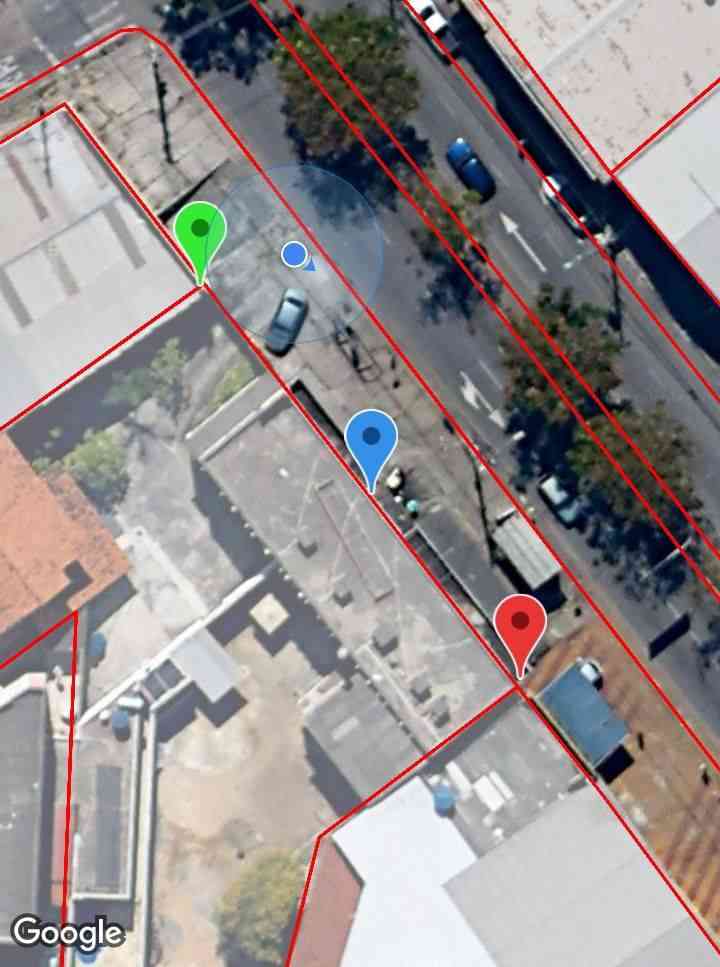Tap the green map pin marker

click(200, 233)
